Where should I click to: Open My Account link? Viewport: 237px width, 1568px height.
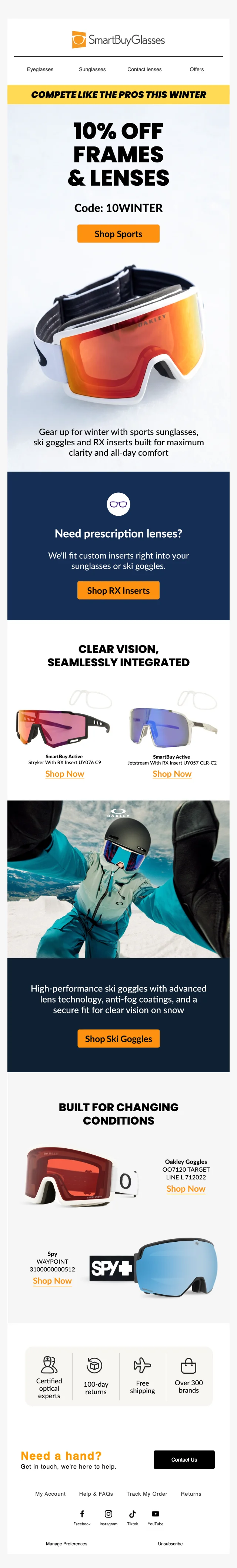[x=50, y=1494]
